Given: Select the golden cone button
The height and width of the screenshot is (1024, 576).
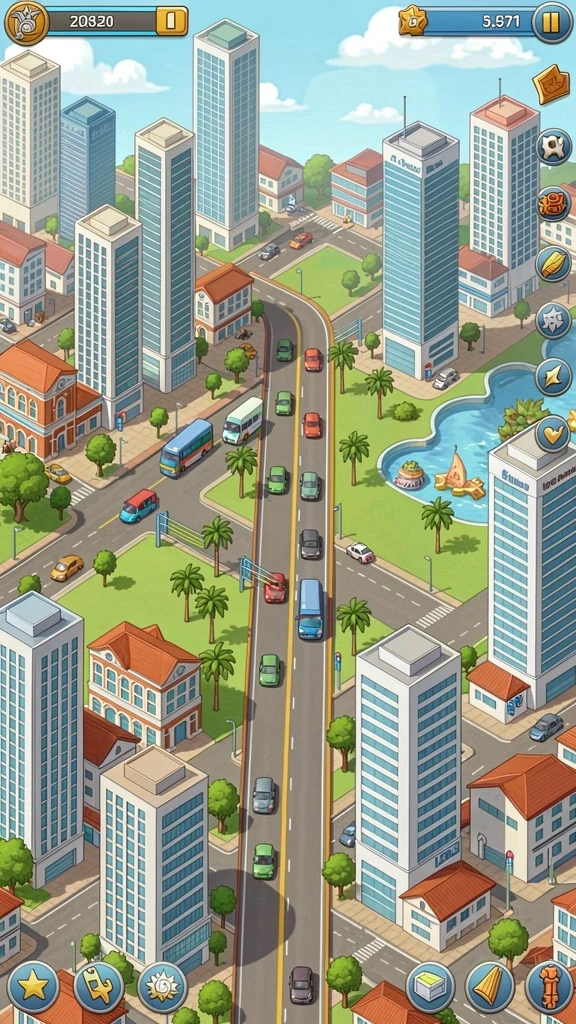Looking at the screenshot, I should pyautogui.click(x=490, y=987).
